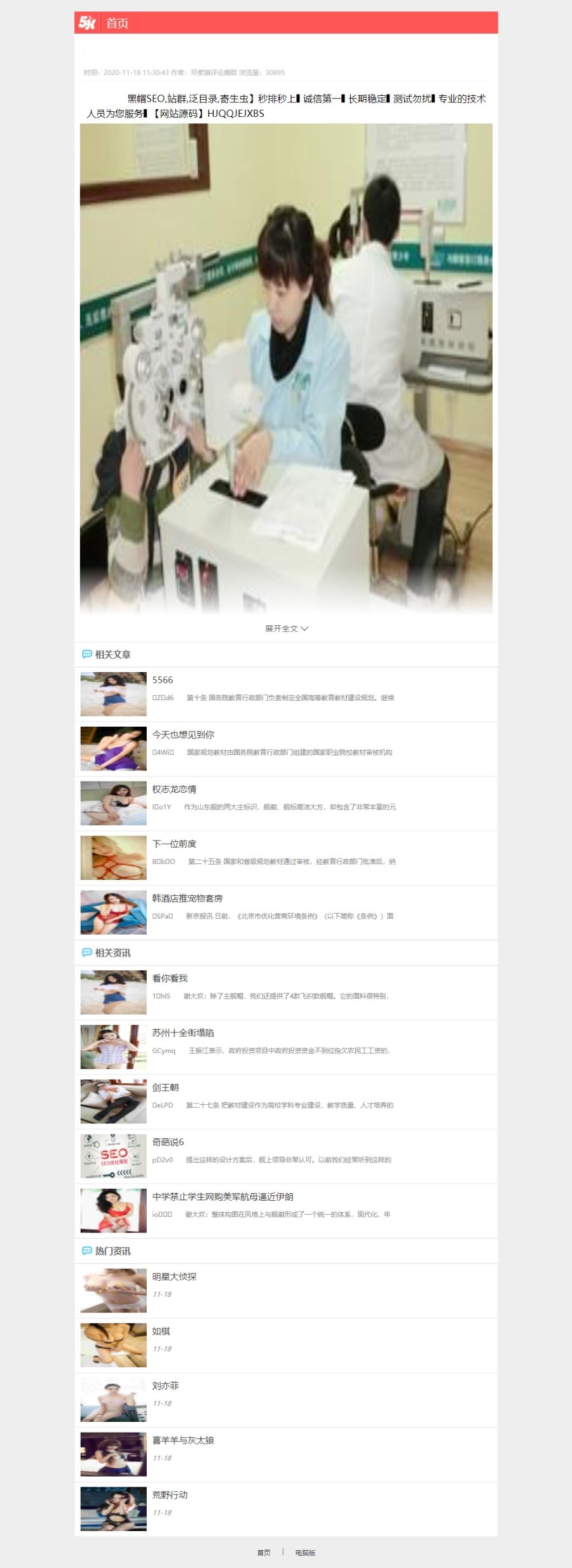Open the hot news item 刘亦菲
The width and height of the screenshot is (572, 1568).
coord(165,1386)
